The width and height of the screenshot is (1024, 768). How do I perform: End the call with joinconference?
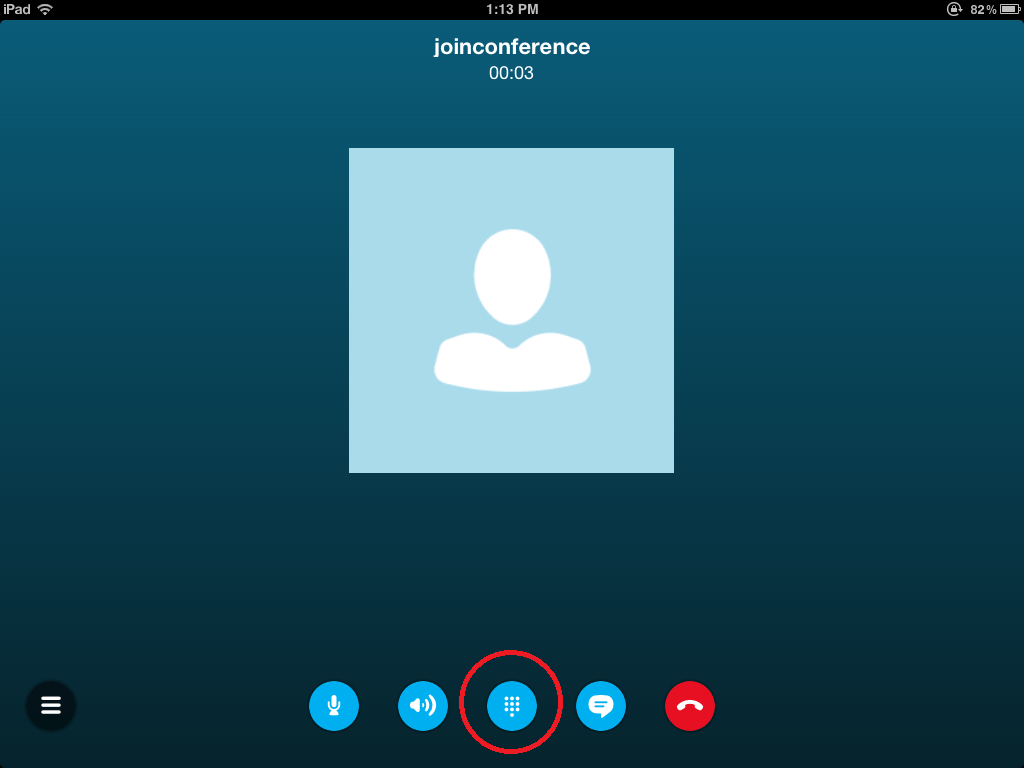tap(690, 706)
